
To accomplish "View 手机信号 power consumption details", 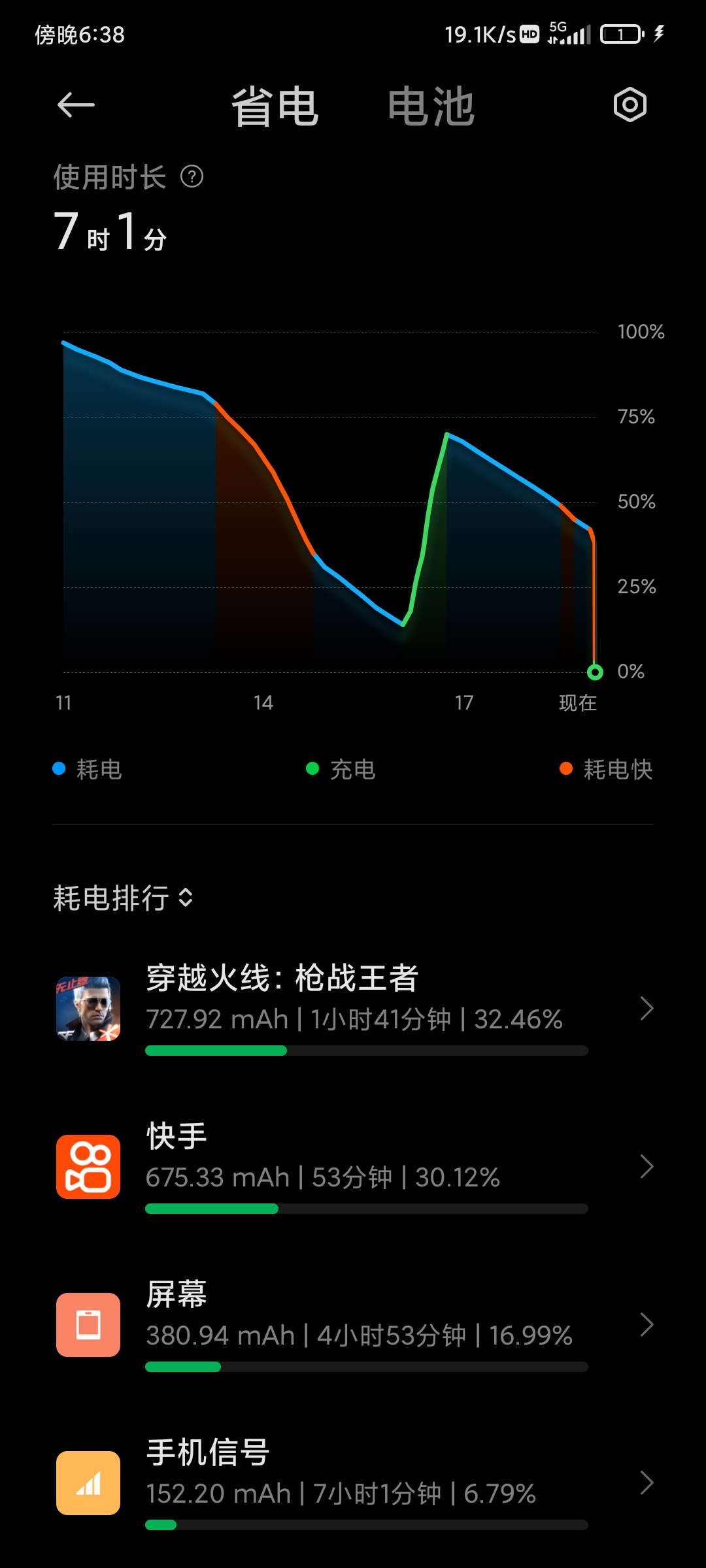I will pyautogui.click(x=353, y=1483).
